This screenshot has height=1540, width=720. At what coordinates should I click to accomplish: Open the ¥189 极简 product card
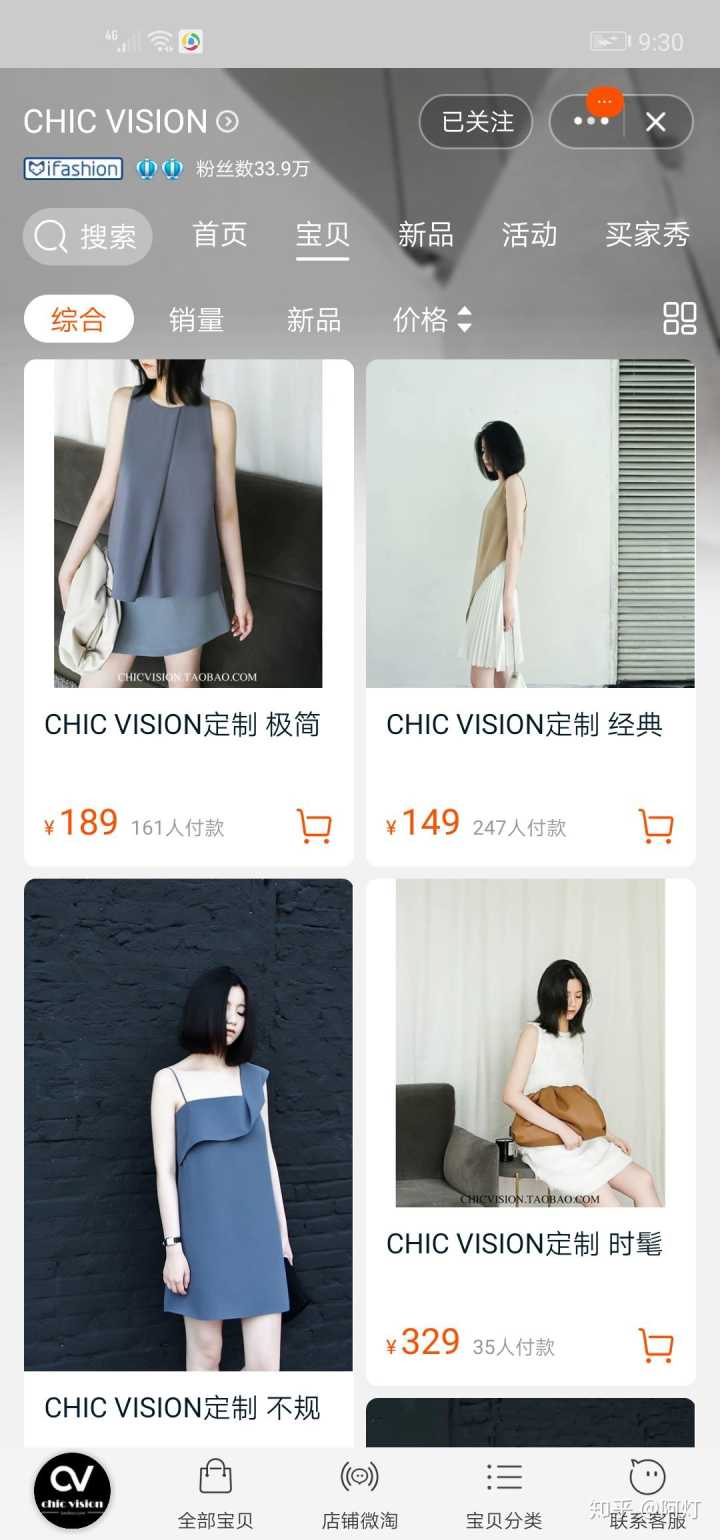click(188, 560)
